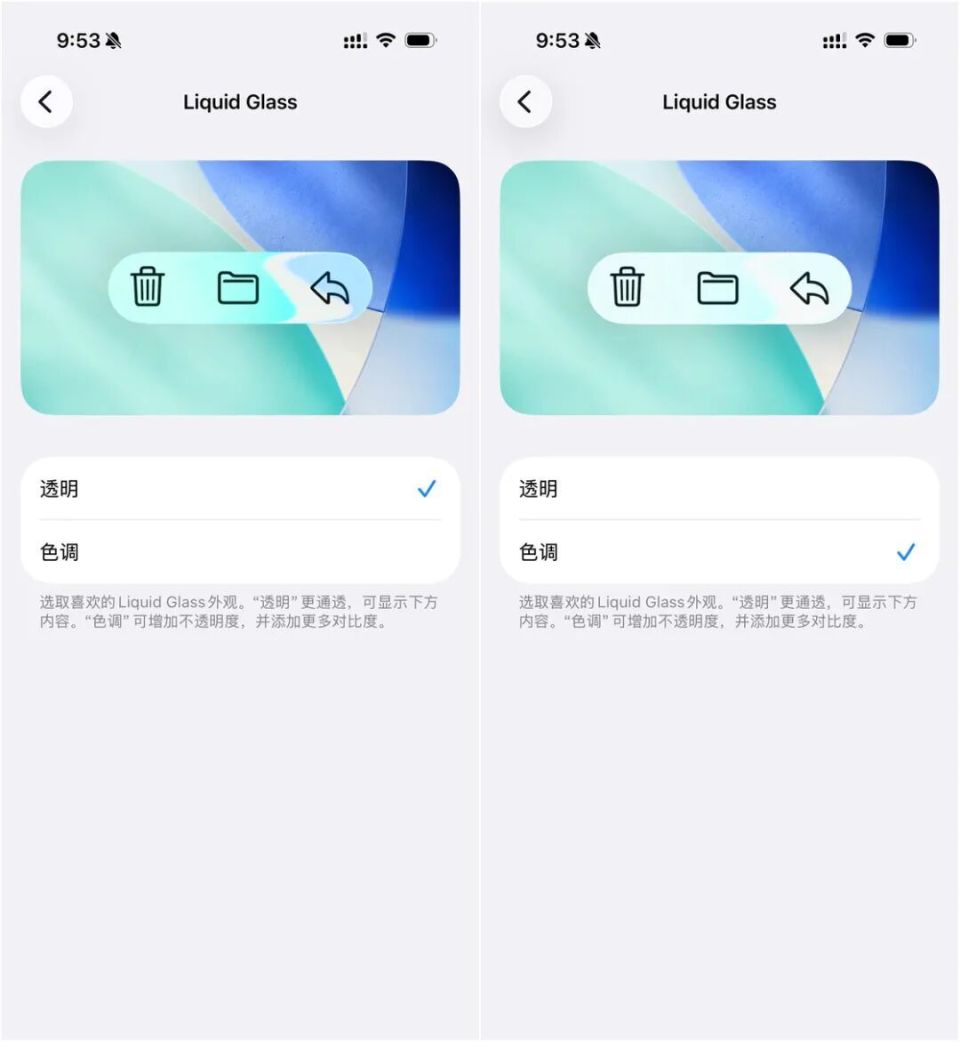Tap the checkmark next to 色调
Image resolution: width=960 pixels, height=1042 pixels.
[907, 552]
